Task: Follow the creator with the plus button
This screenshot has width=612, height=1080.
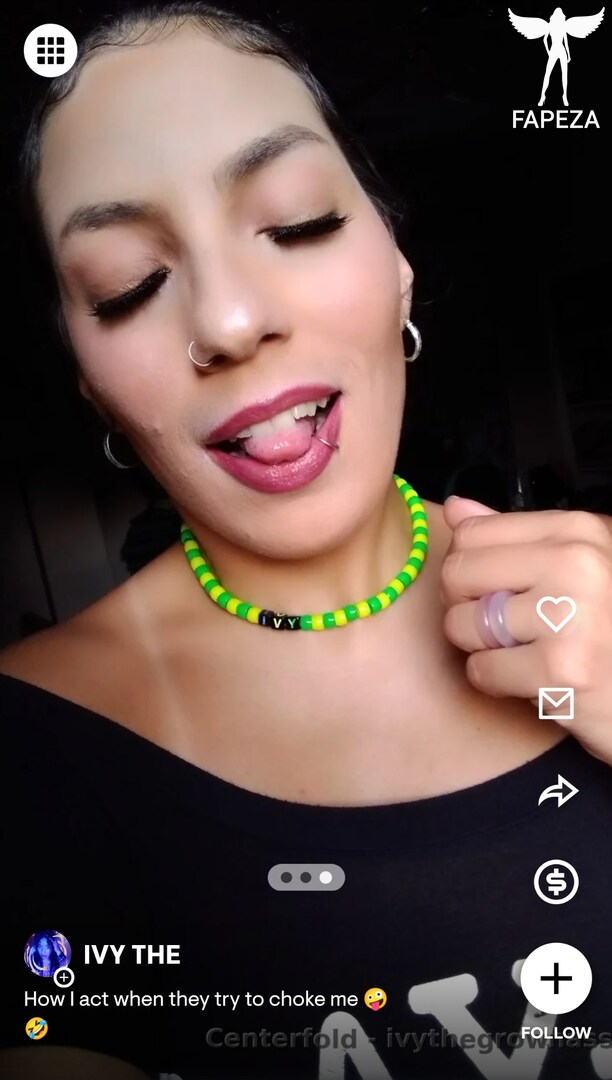Action: tap(556, 978)
